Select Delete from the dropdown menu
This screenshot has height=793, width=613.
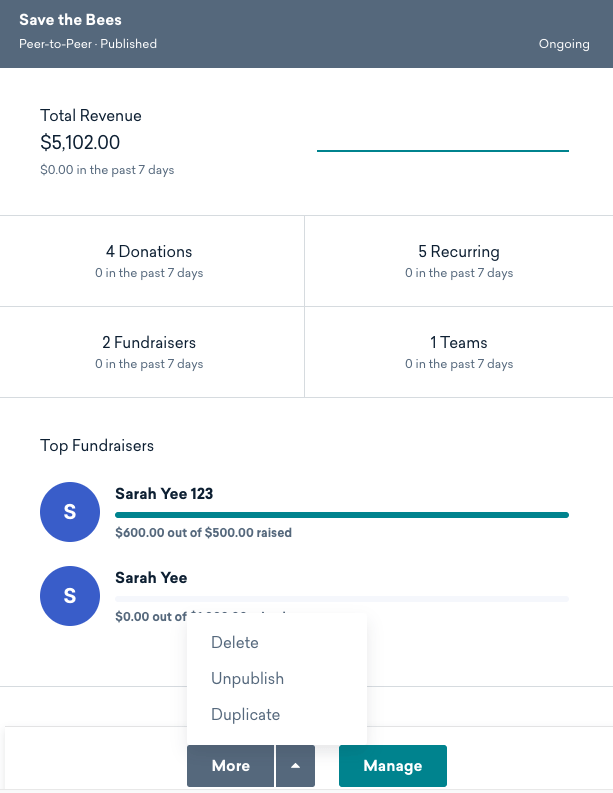pos(235,643)
